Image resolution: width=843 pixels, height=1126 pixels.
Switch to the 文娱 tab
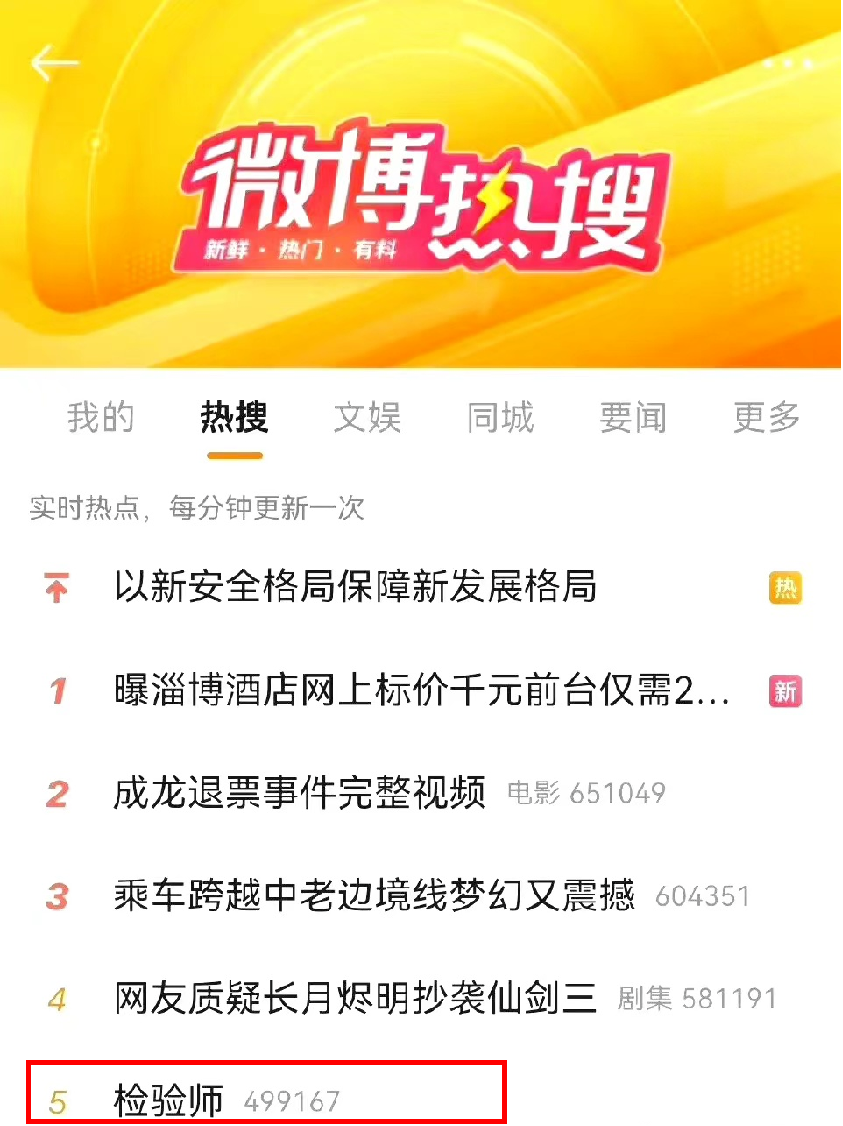click(x=367, y=417)
